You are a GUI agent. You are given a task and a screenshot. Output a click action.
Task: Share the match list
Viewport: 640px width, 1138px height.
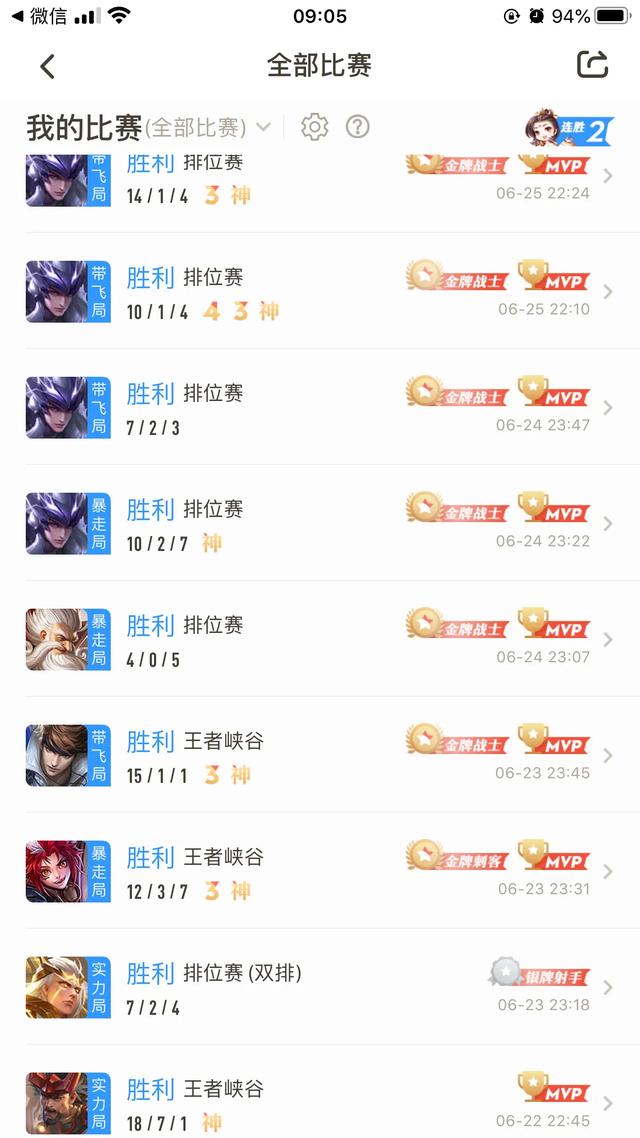click(592, 65)
